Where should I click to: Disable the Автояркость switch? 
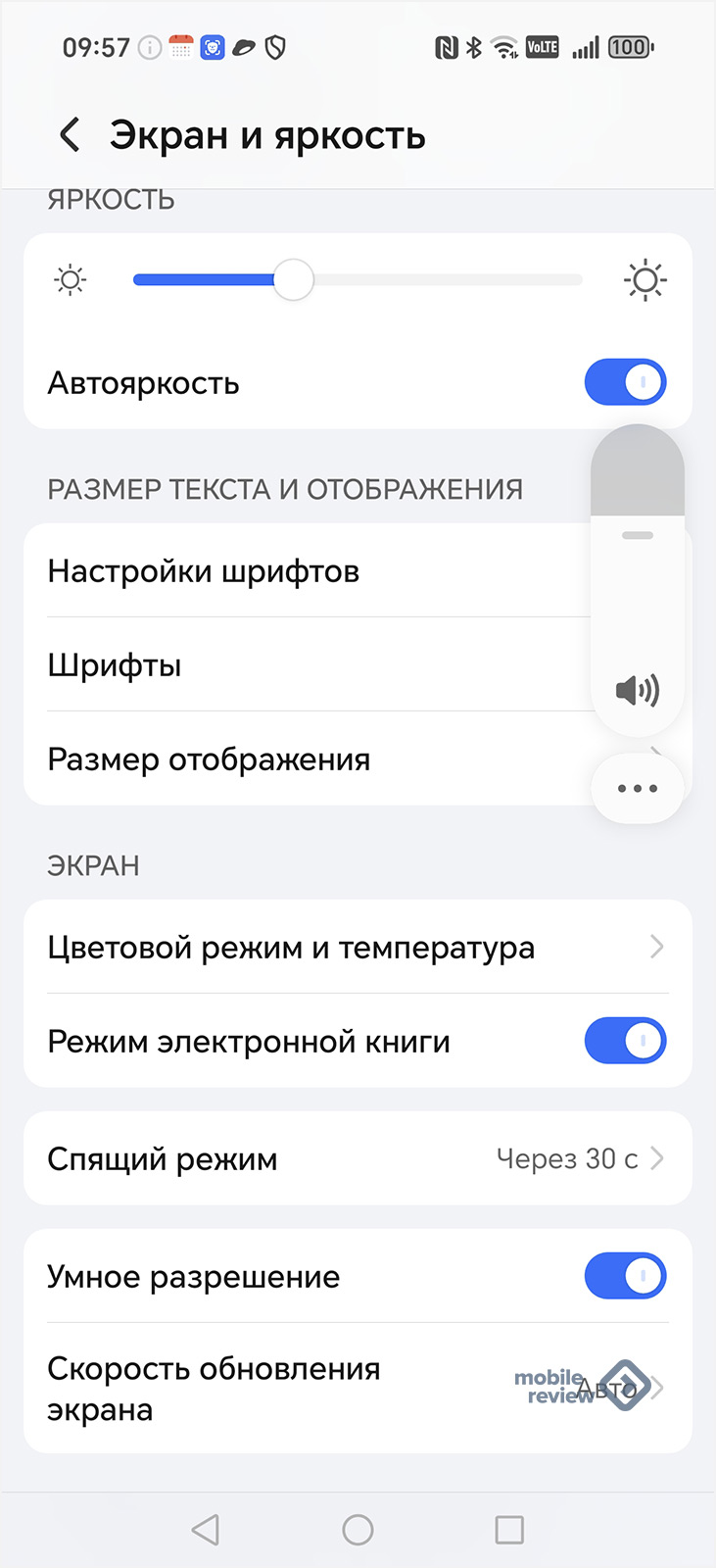coord(625,382)
